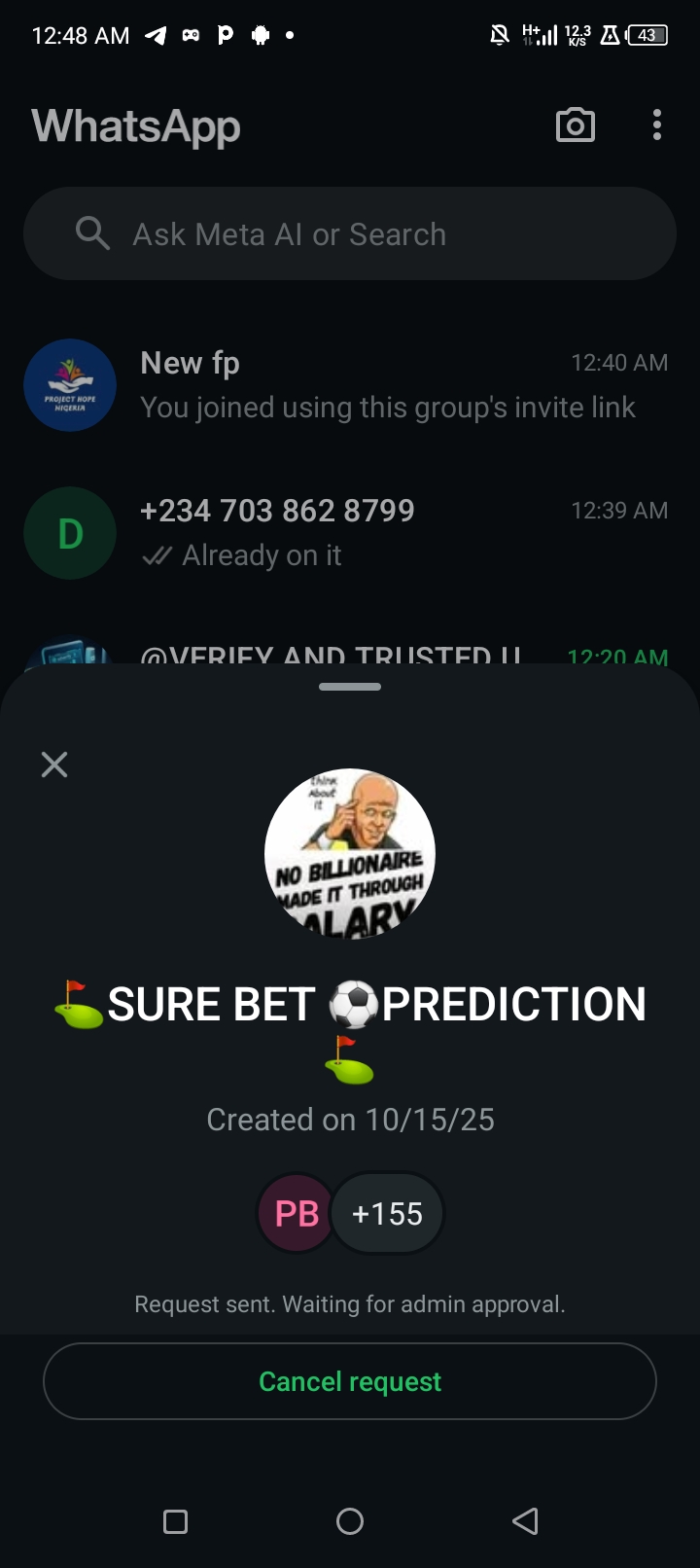Cancel the group join request
This screenshot has height=1568, width=700.
[x=350, y=1381]
